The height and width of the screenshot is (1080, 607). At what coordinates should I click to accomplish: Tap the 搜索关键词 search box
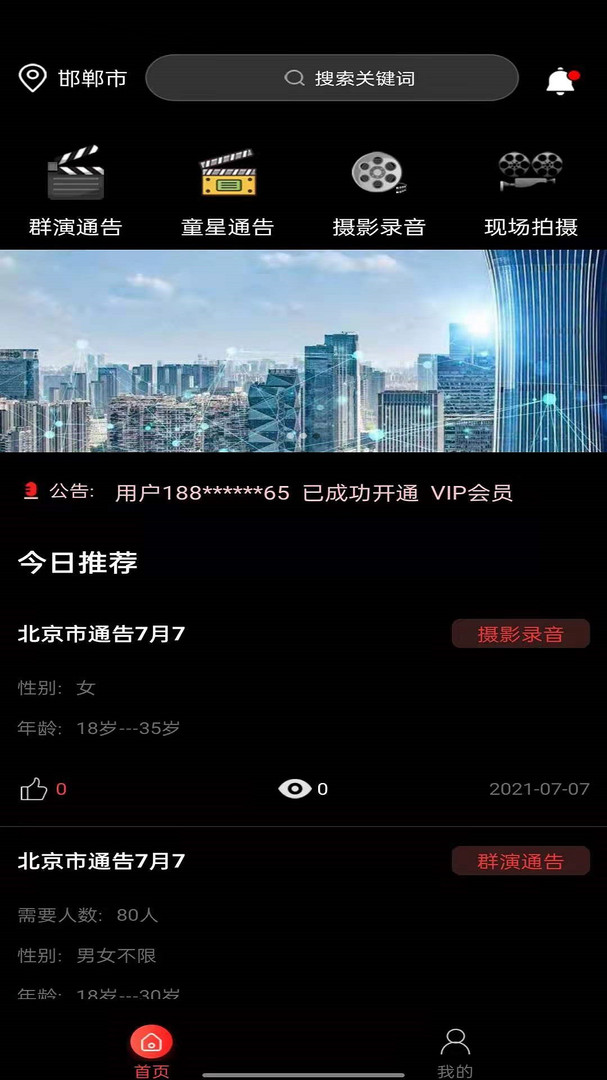(x=332, y=78)
